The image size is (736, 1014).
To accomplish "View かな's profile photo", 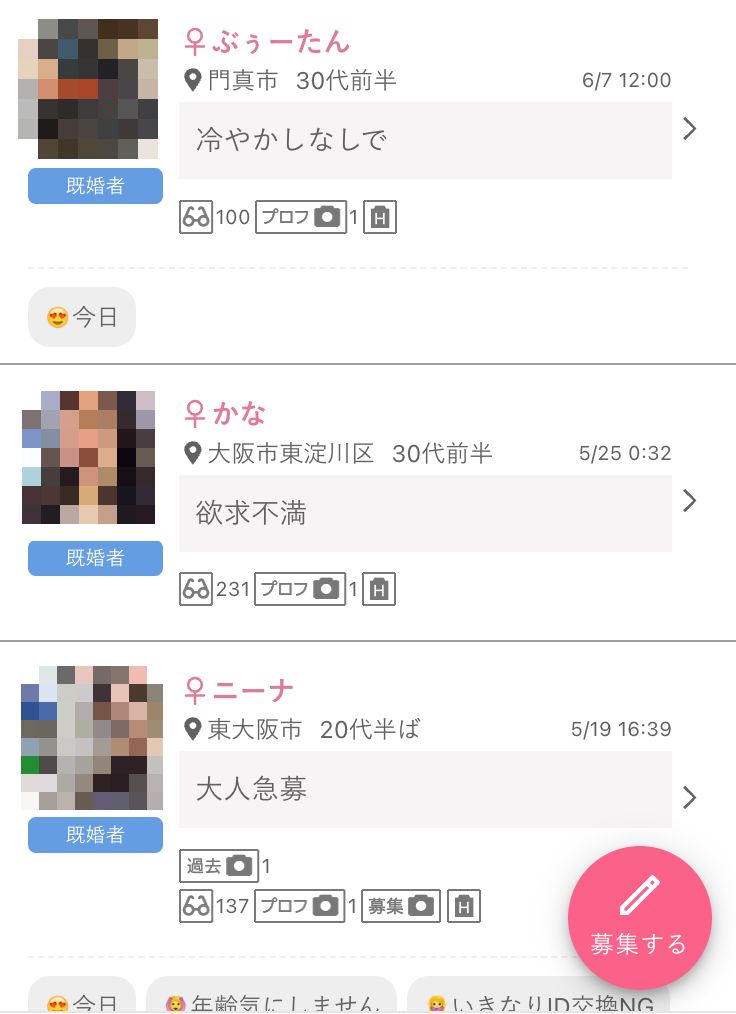I will click(x=88, y=457).
